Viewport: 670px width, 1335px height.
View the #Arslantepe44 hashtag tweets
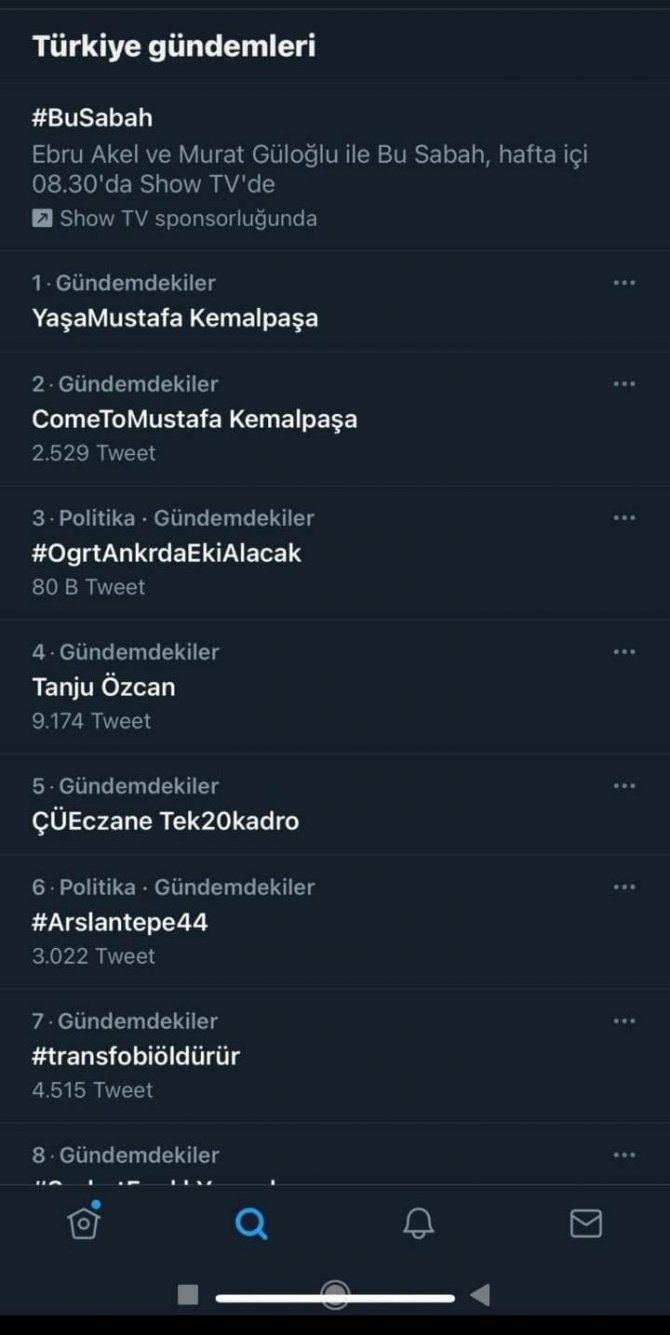click(x=120, y=922)
